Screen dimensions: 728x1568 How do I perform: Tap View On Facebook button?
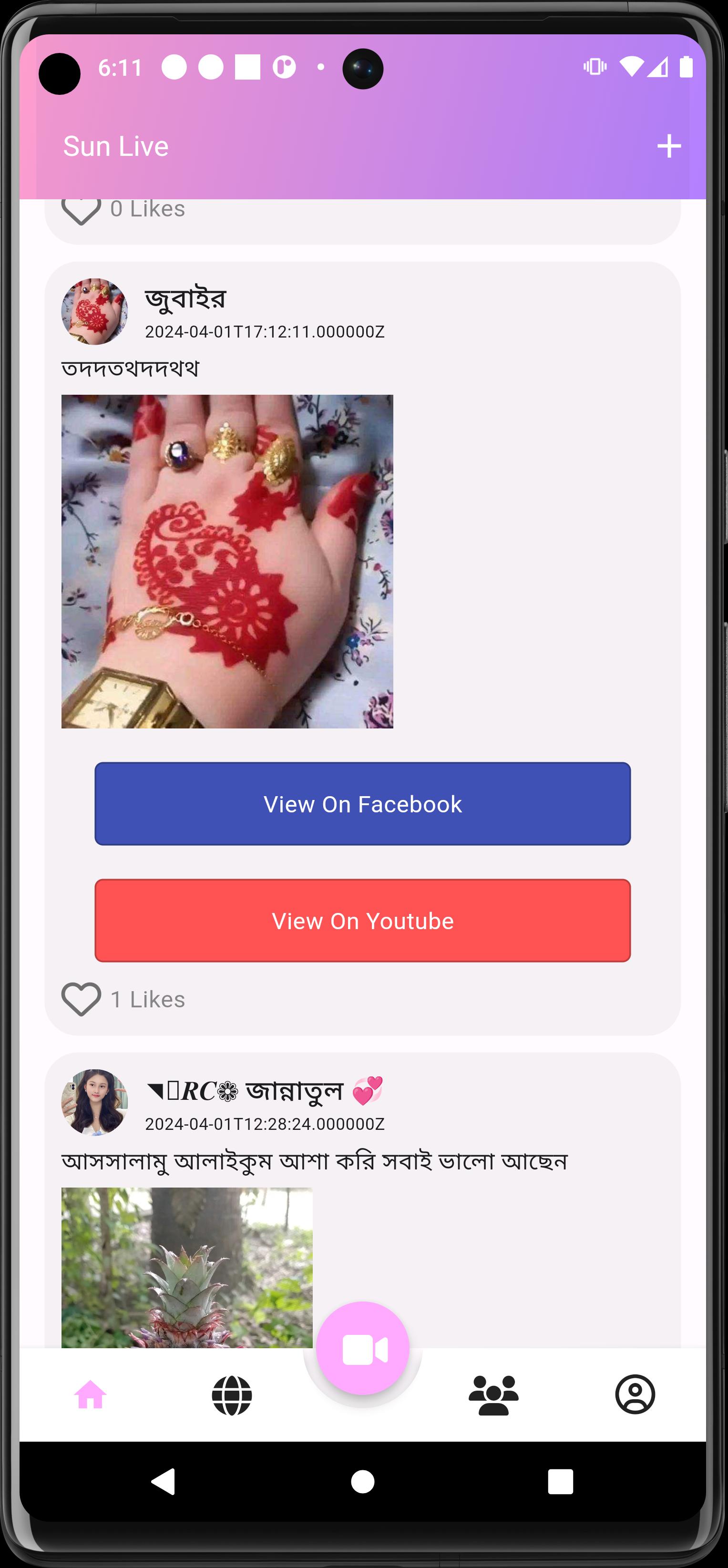[x=363, y=803]
